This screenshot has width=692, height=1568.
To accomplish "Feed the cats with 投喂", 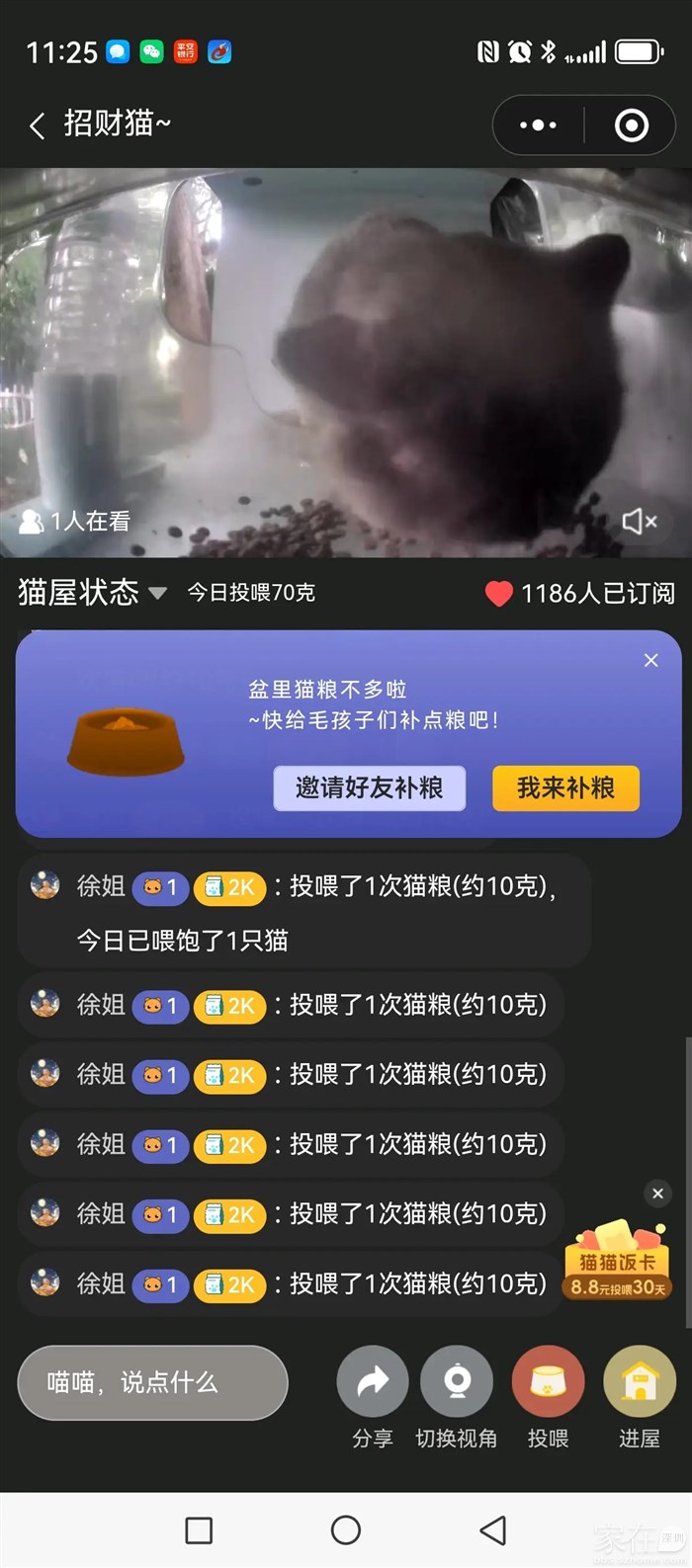I will coord(548,1382).
